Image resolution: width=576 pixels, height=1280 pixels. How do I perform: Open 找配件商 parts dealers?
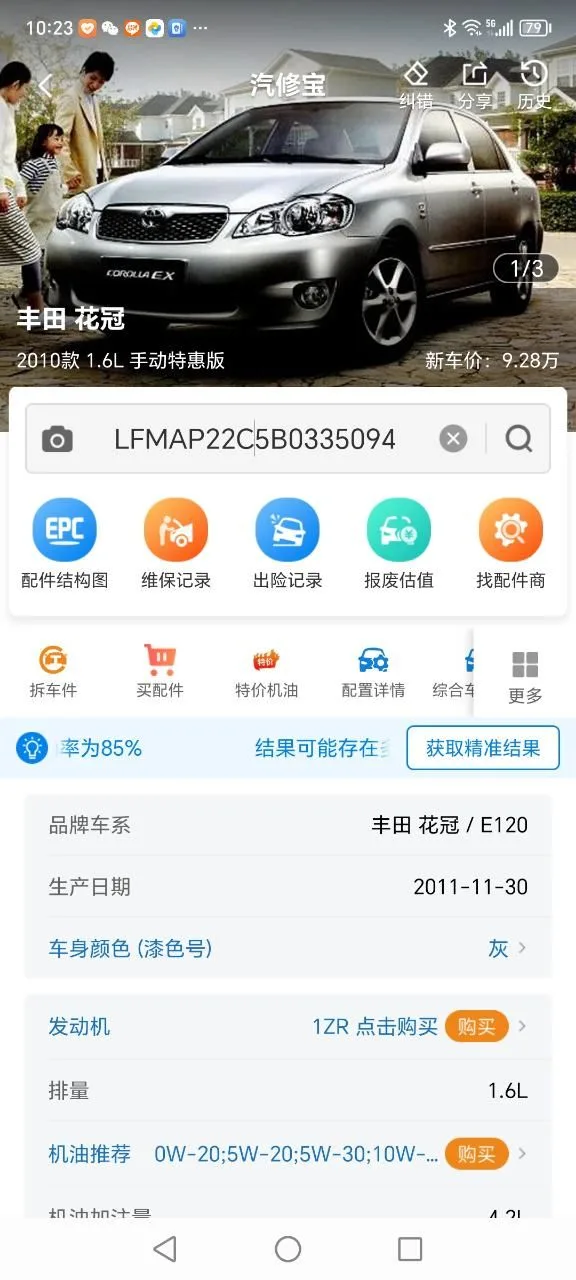511,544
